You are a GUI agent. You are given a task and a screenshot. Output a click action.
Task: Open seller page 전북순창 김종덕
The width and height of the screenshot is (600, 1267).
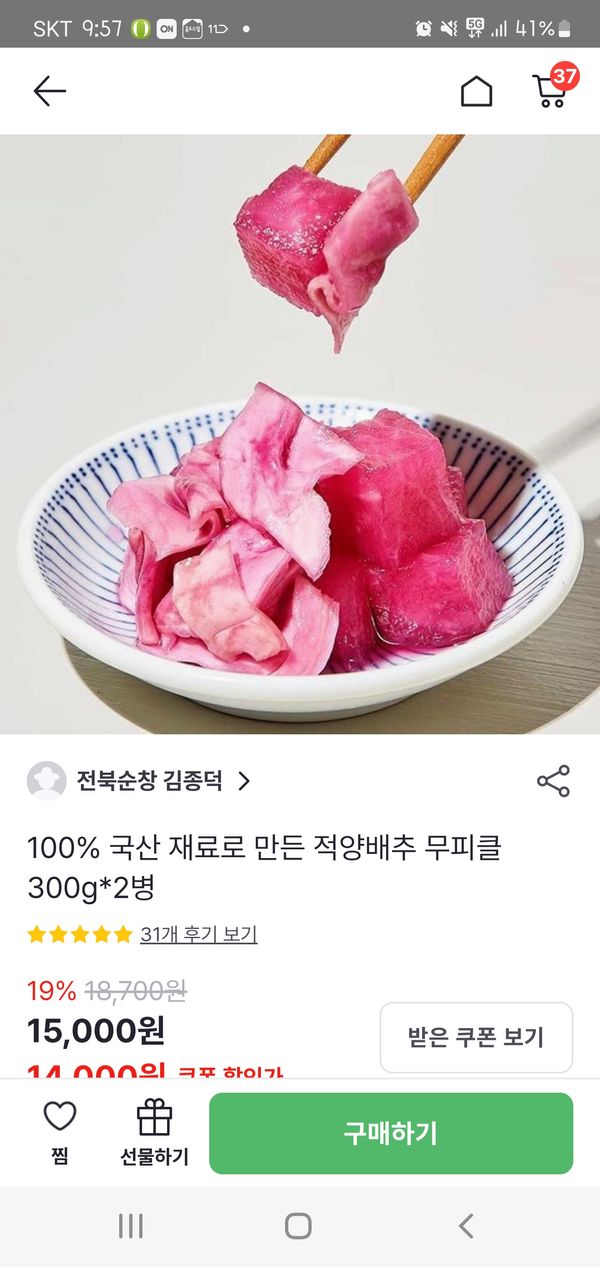(140, 781)
